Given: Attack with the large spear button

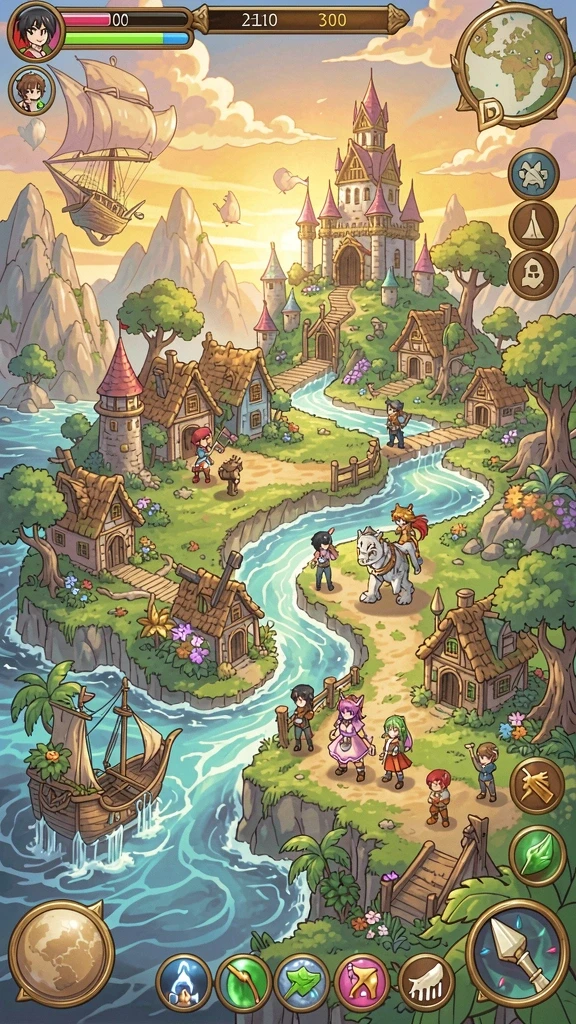Looking at the screenshot, I should (x=518, y=952).
